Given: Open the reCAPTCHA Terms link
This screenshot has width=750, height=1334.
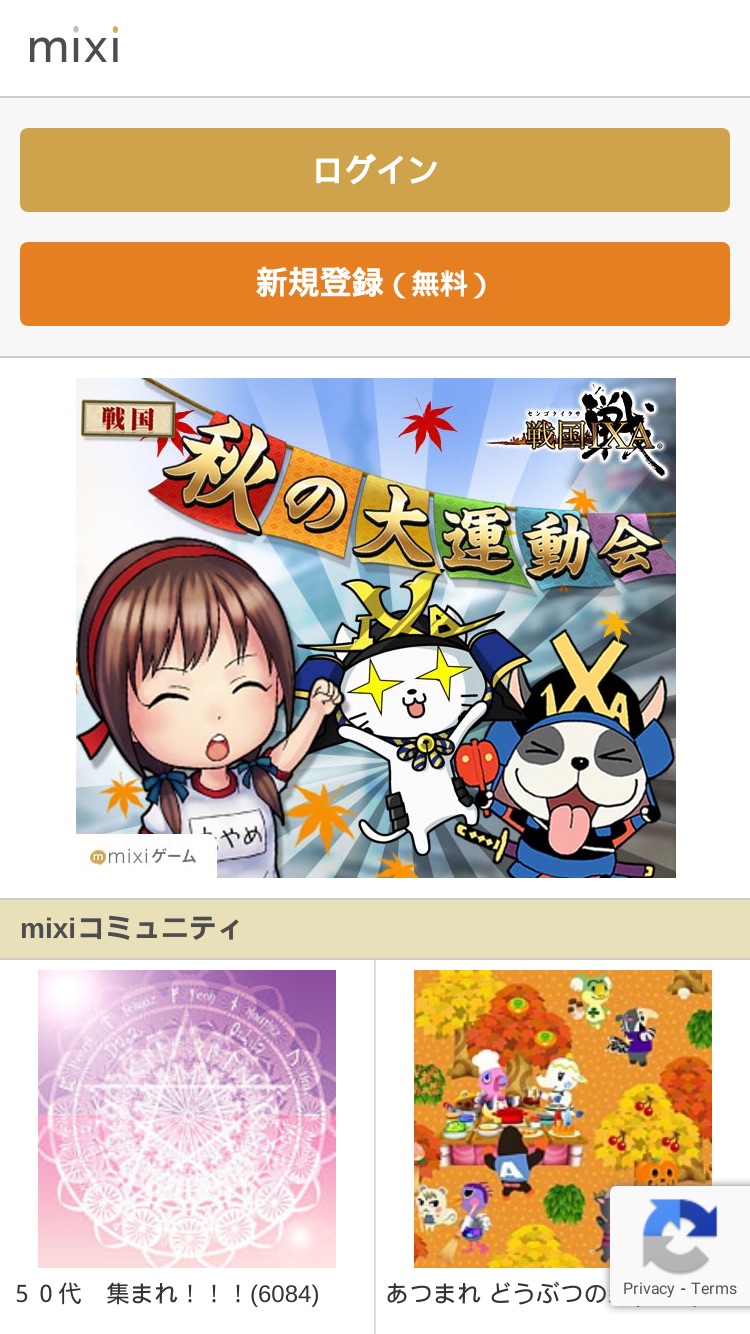Looking at the screenshot, I should [714, 1289].
